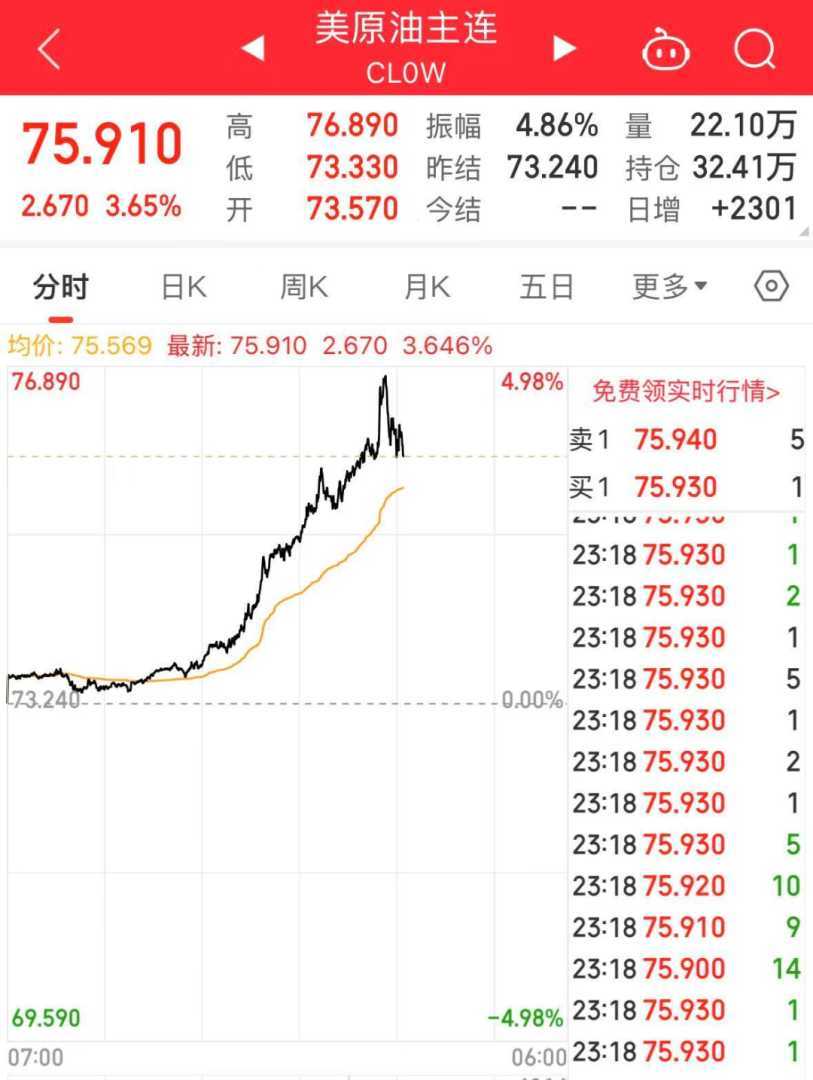Open chart settings hexagon icon

point(771,287)
